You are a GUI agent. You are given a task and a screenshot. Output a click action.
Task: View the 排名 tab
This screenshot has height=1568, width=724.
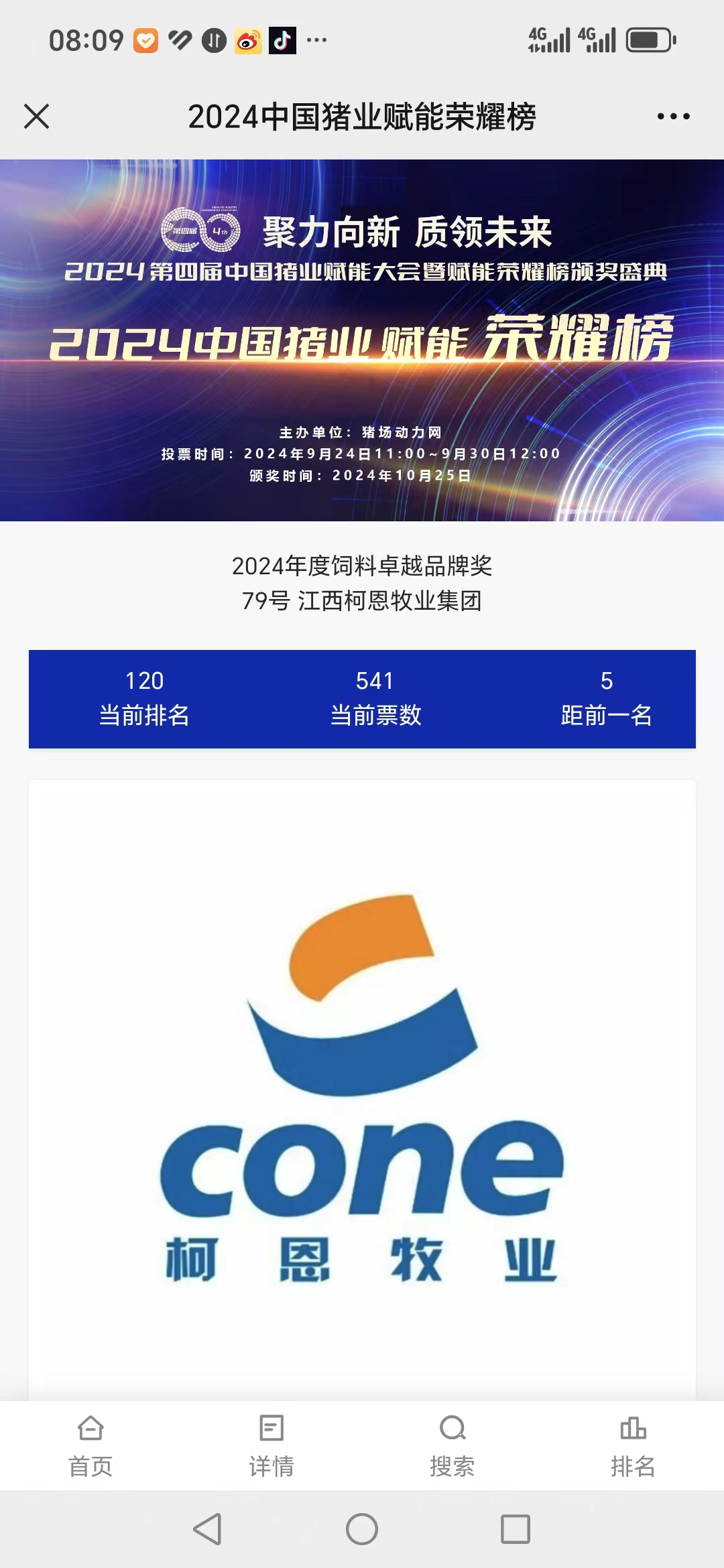tap(633, 1446)
